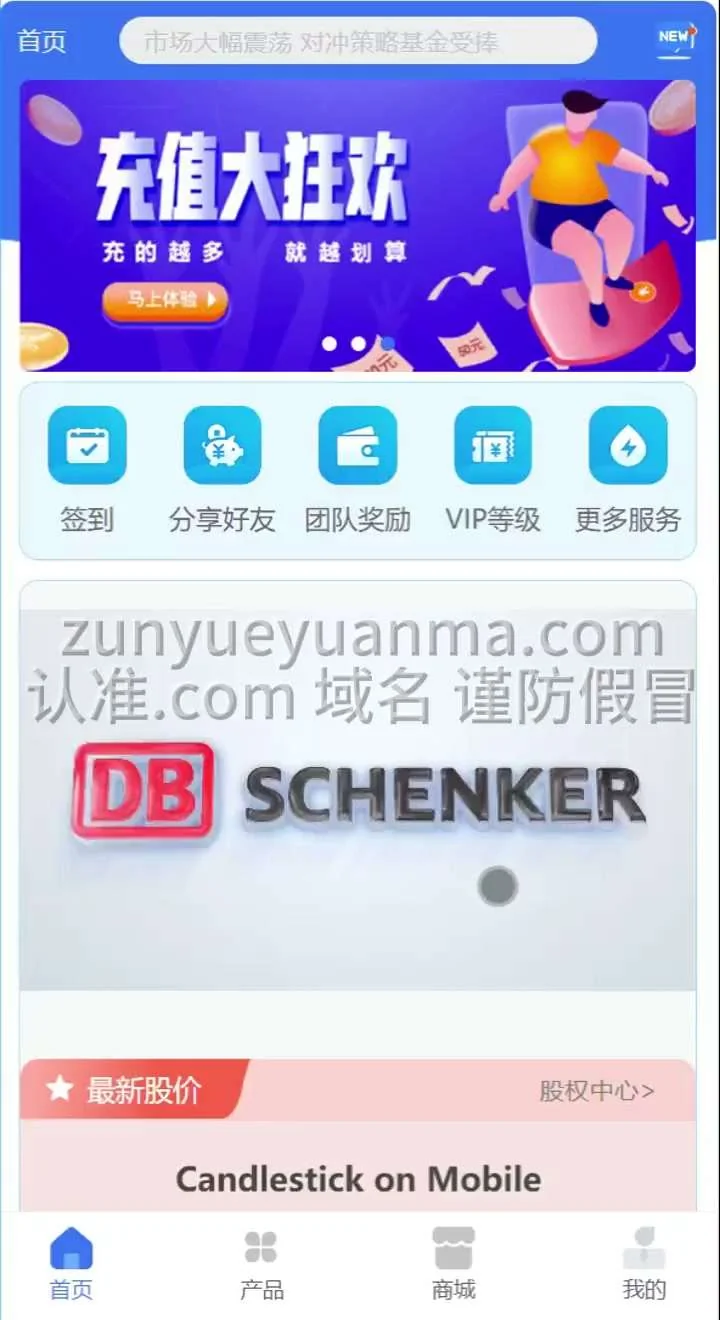The width and height of the screenshot is (720, 1320).
Task: Open the 充值大狂欢 promotion banner
Action: [358, 225]
